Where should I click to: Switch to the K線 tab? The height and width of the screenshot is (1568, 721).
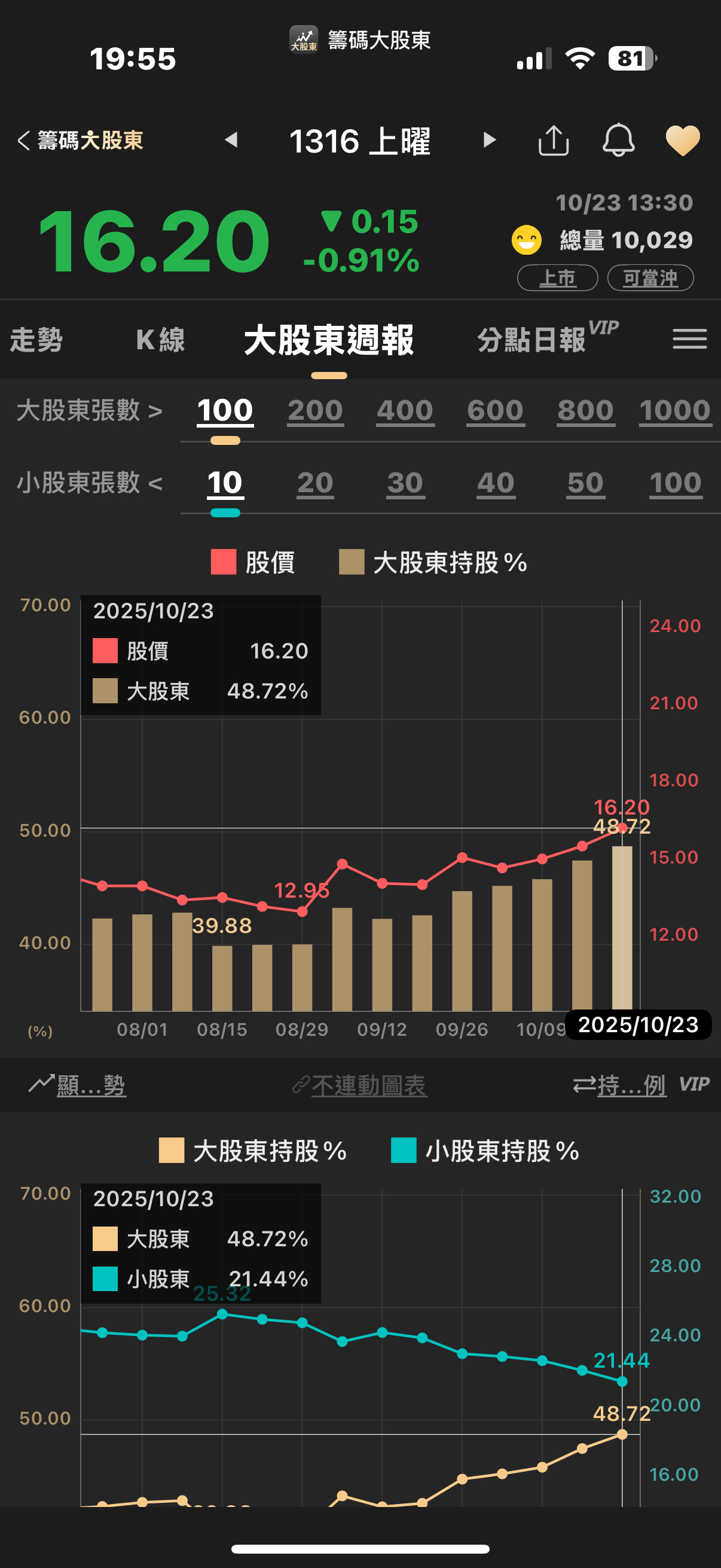[x=160, y=339]
